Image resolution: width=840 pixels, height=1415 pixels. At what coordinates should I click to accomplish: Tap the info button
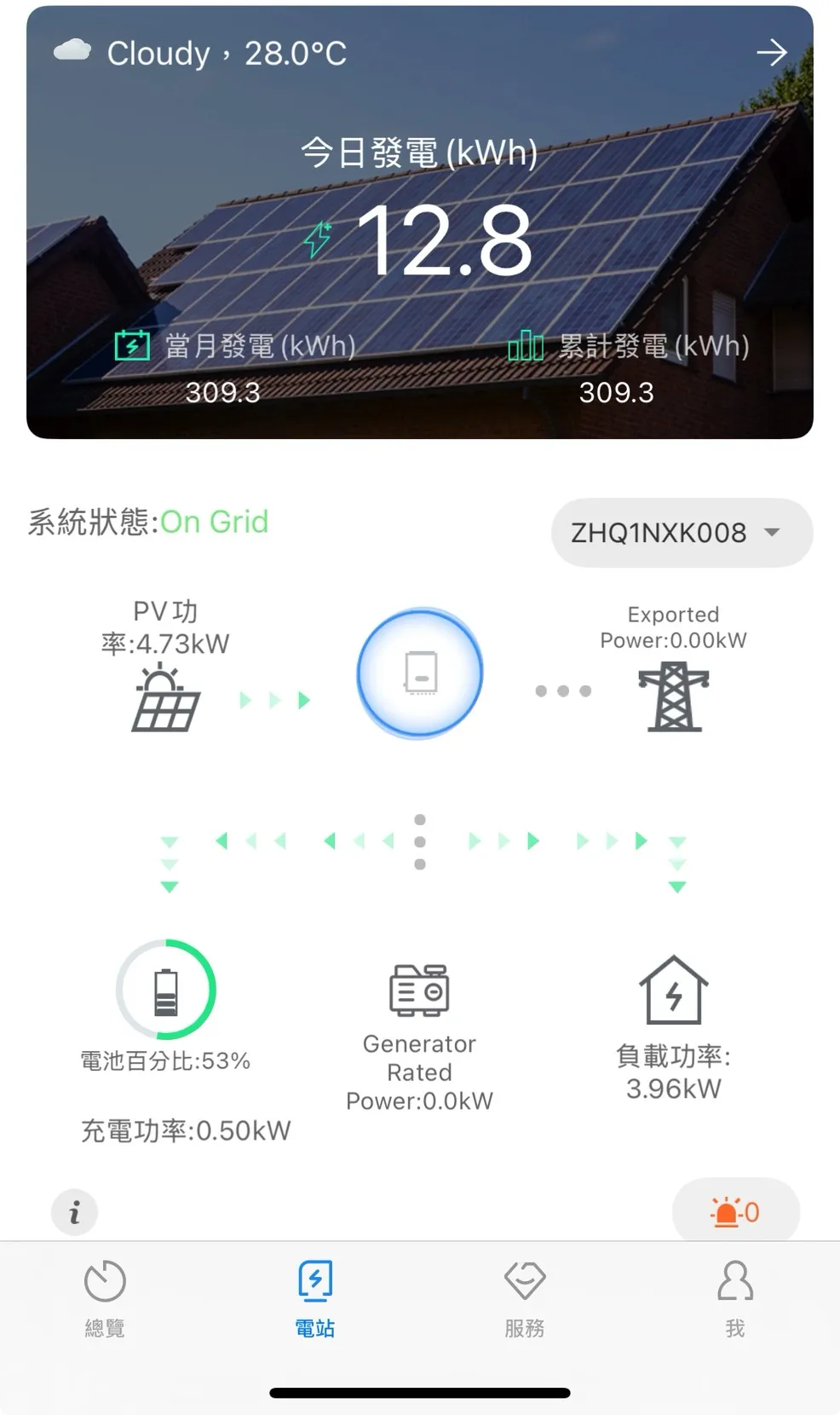click(75, 1211)
